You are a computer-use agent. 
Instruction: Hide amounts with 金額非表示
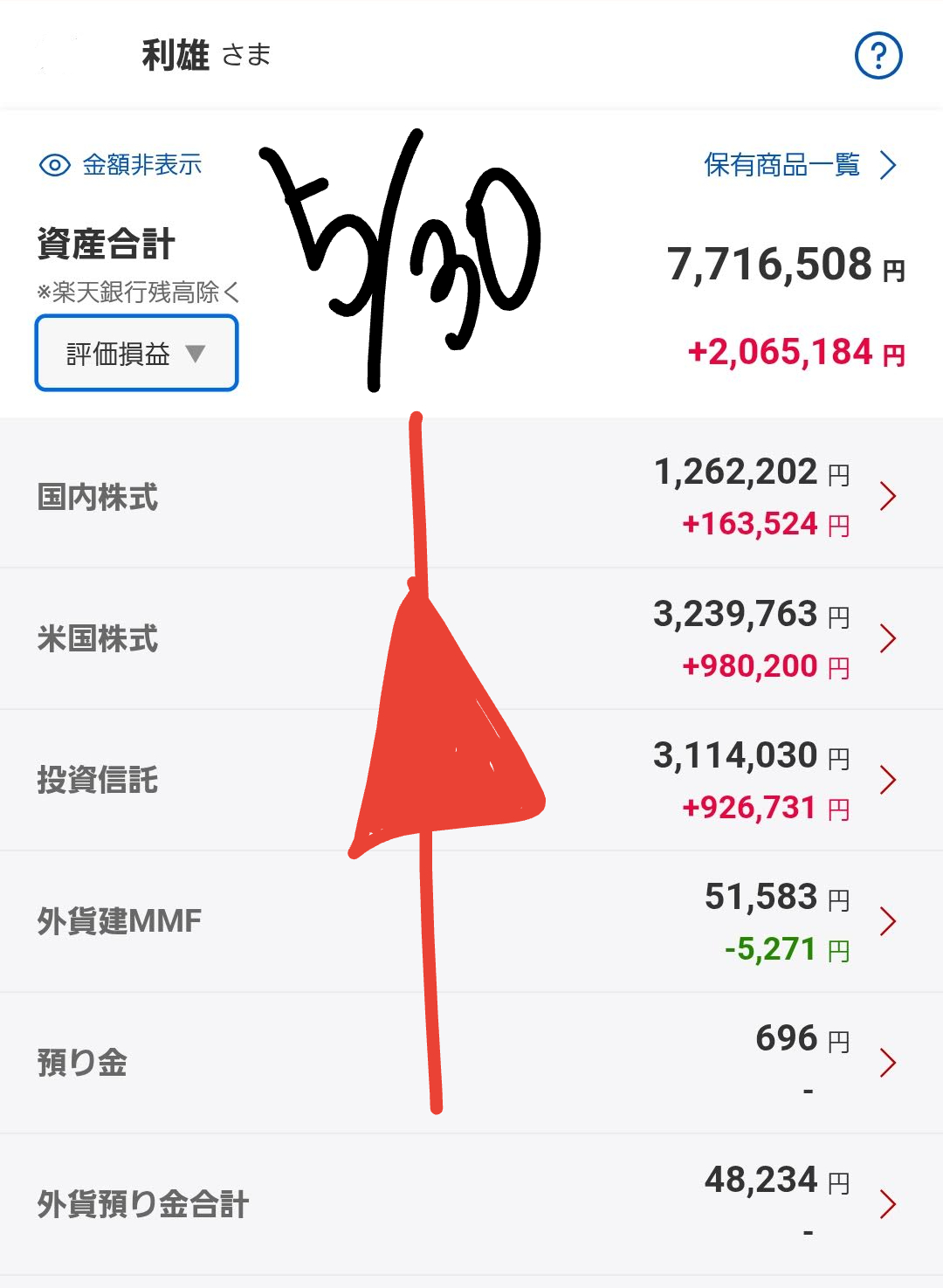pos(121,165)
